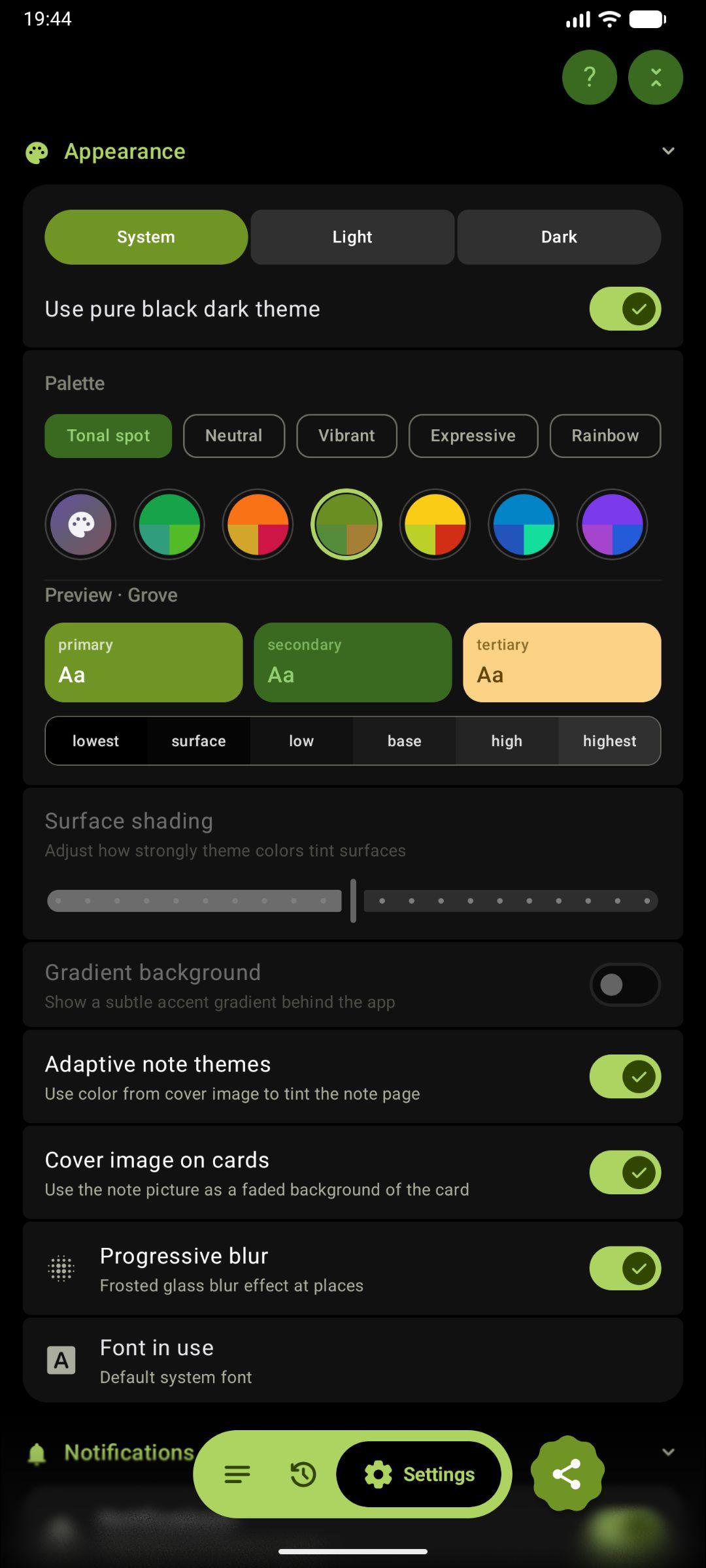
Task: Collapse the Appearance section chevron
Action: pos(668,151)
